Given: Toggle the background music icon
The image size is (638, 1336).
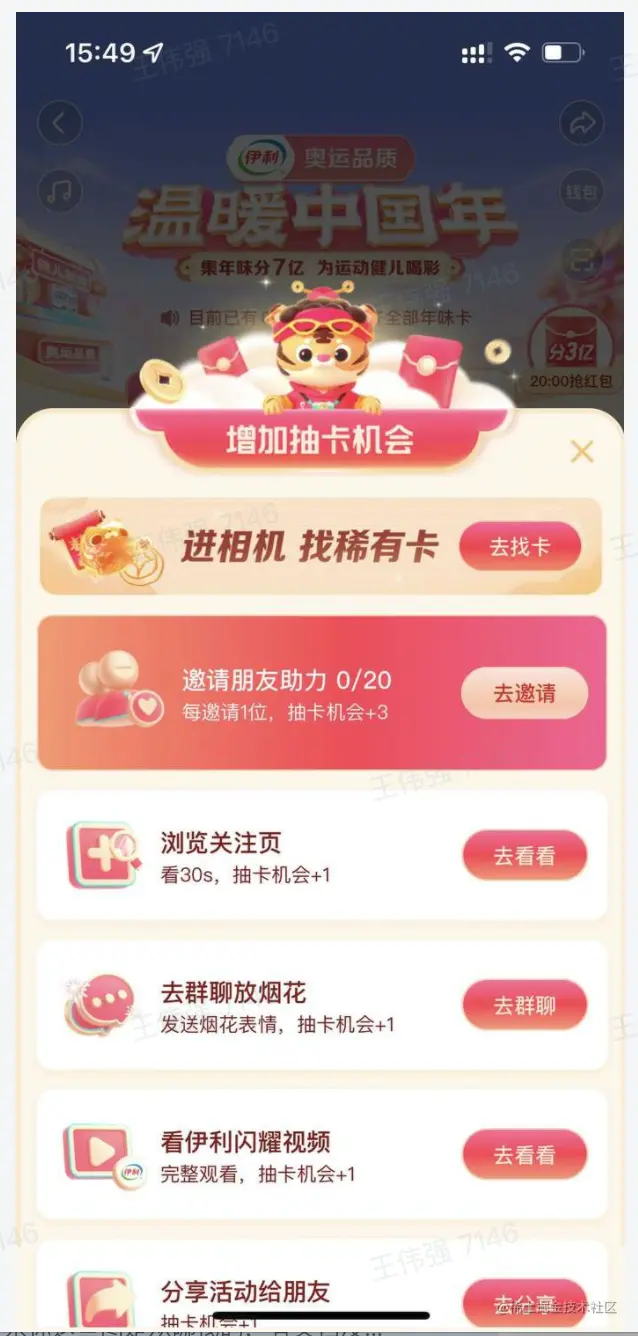Looking at the screenshot, I should [59, 190].
